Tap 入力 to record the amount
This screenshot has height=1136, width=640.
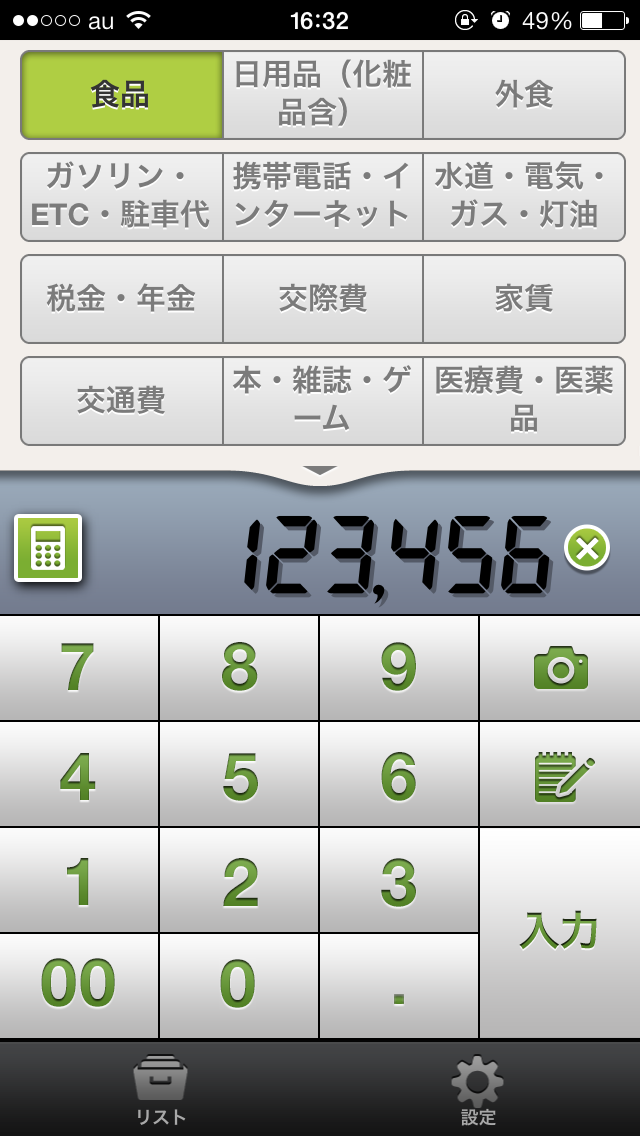tap(560, 932)
